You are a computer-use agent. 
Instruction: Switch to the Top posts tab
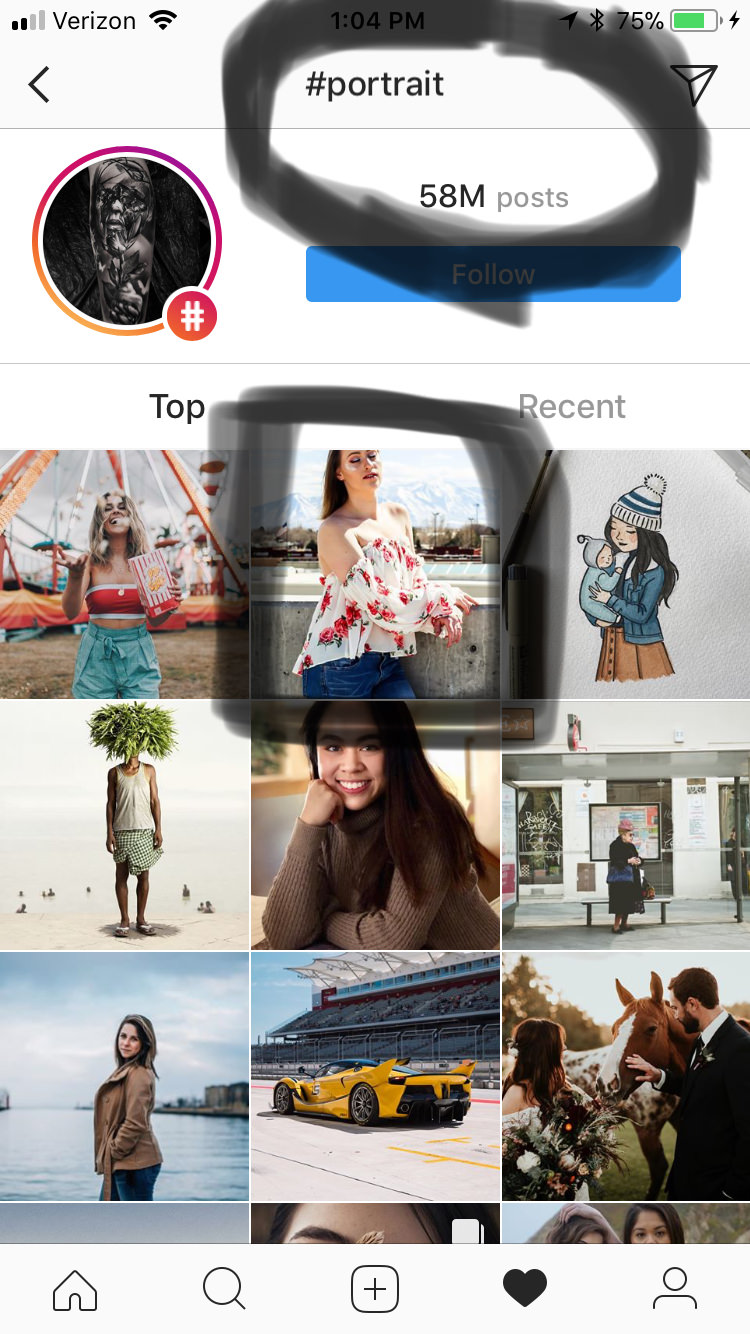coord(177,406)
